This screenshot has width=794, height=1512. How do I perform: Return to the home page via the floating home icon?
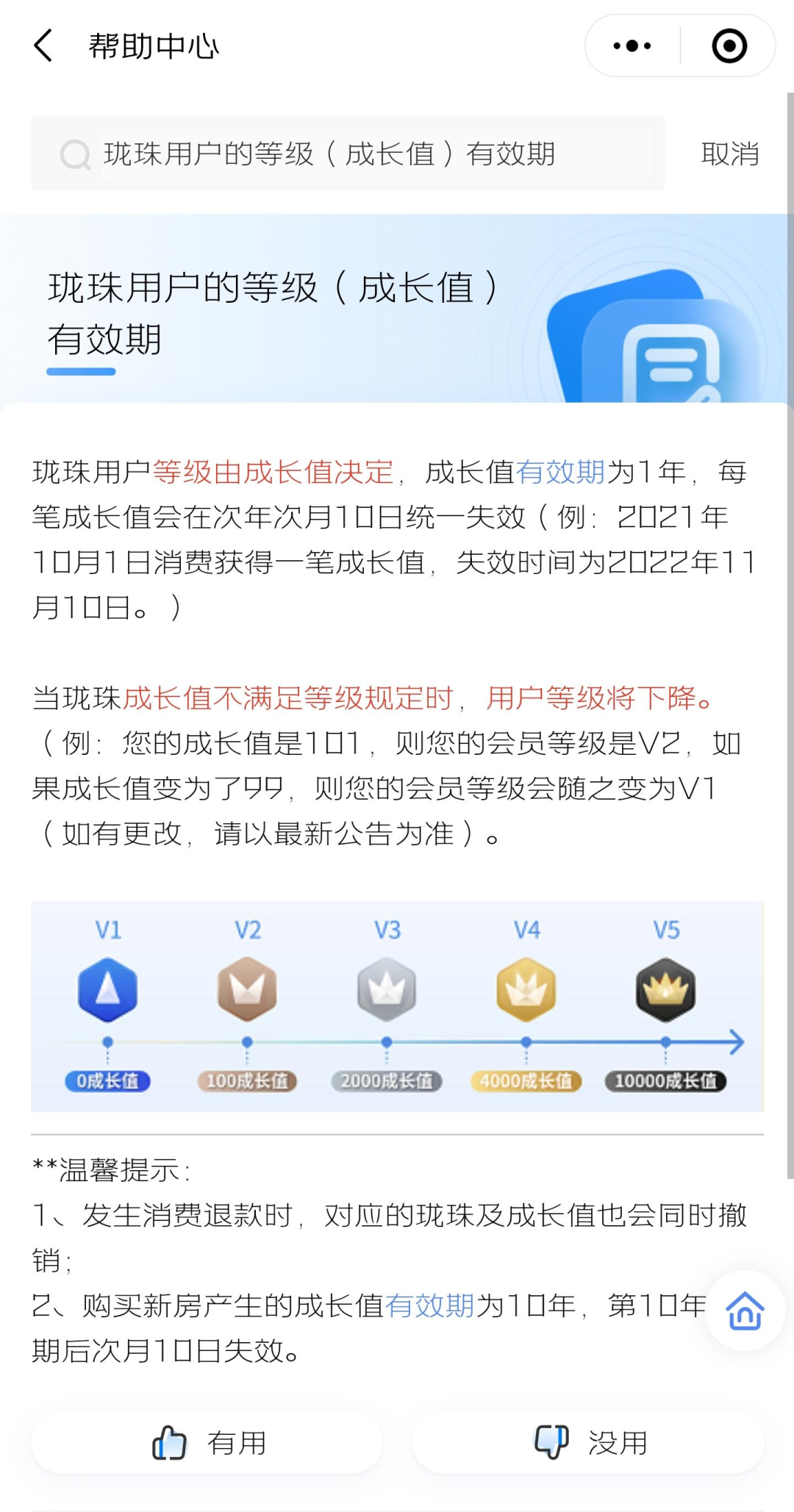point(744,1311)
